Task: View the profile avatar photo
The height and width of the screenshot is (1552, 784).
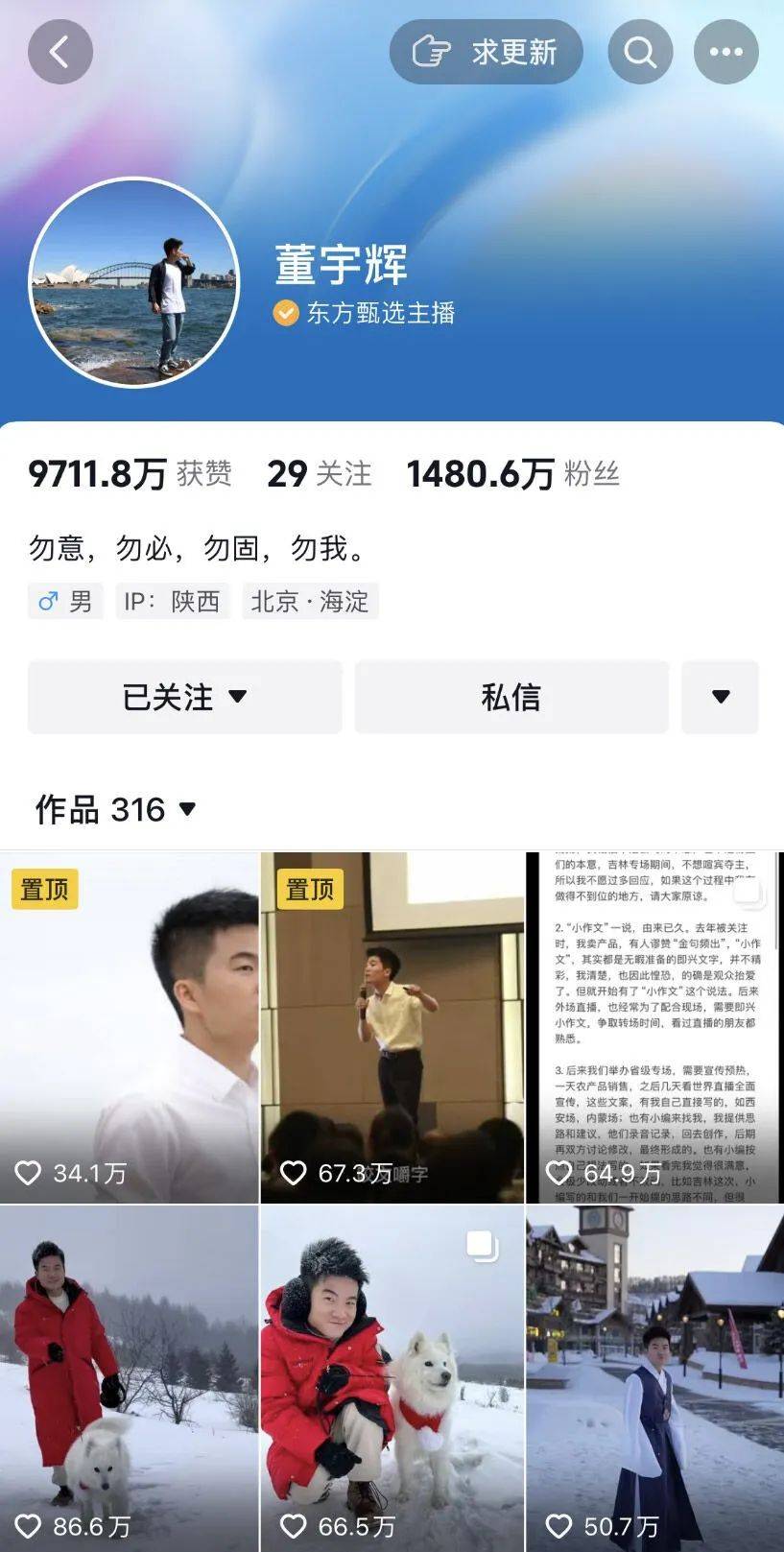Action: (134, 282)
